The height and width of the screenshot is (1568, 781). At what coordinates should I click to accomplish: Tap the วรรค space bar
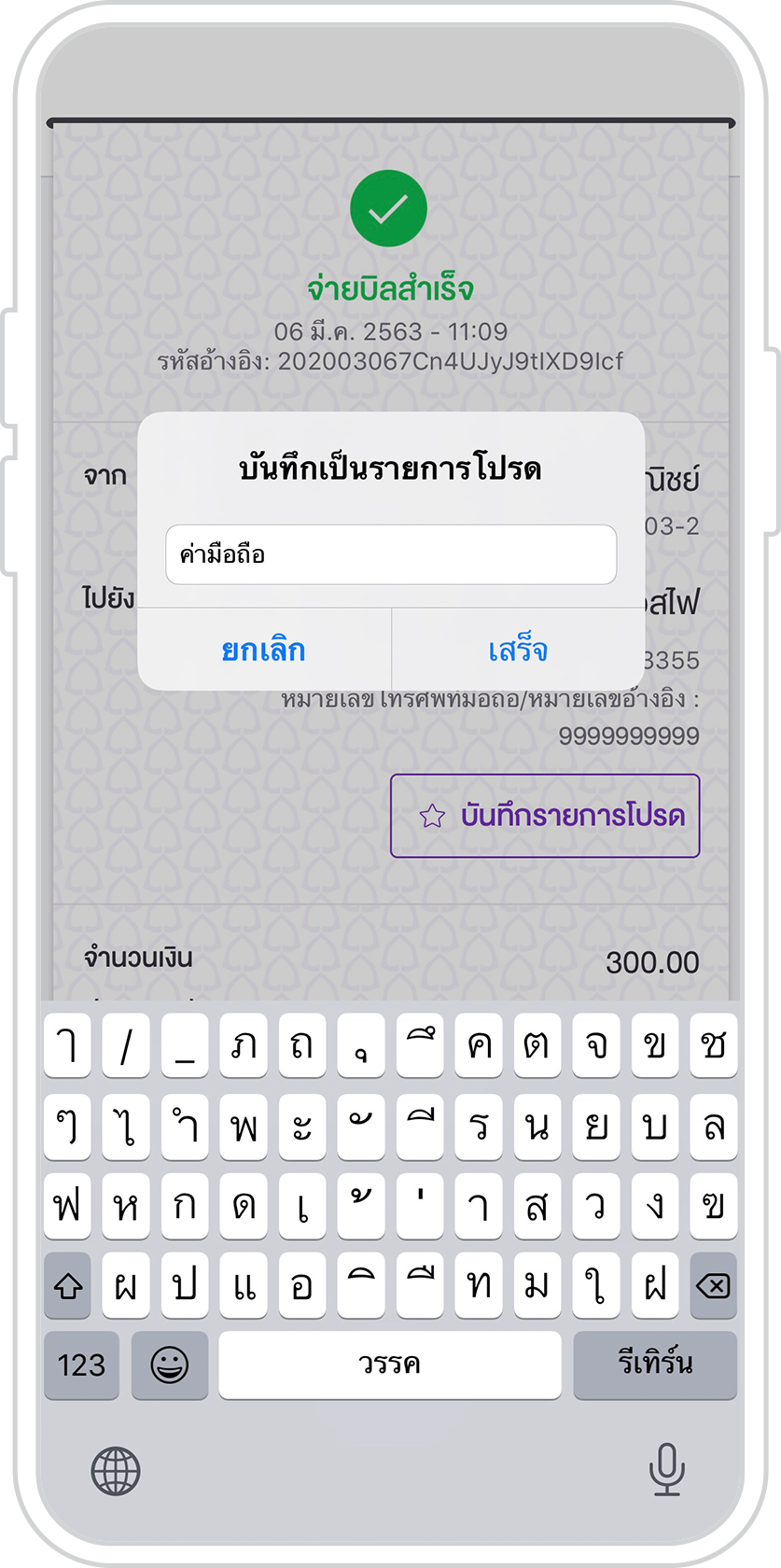click(x=389, y=1365)
